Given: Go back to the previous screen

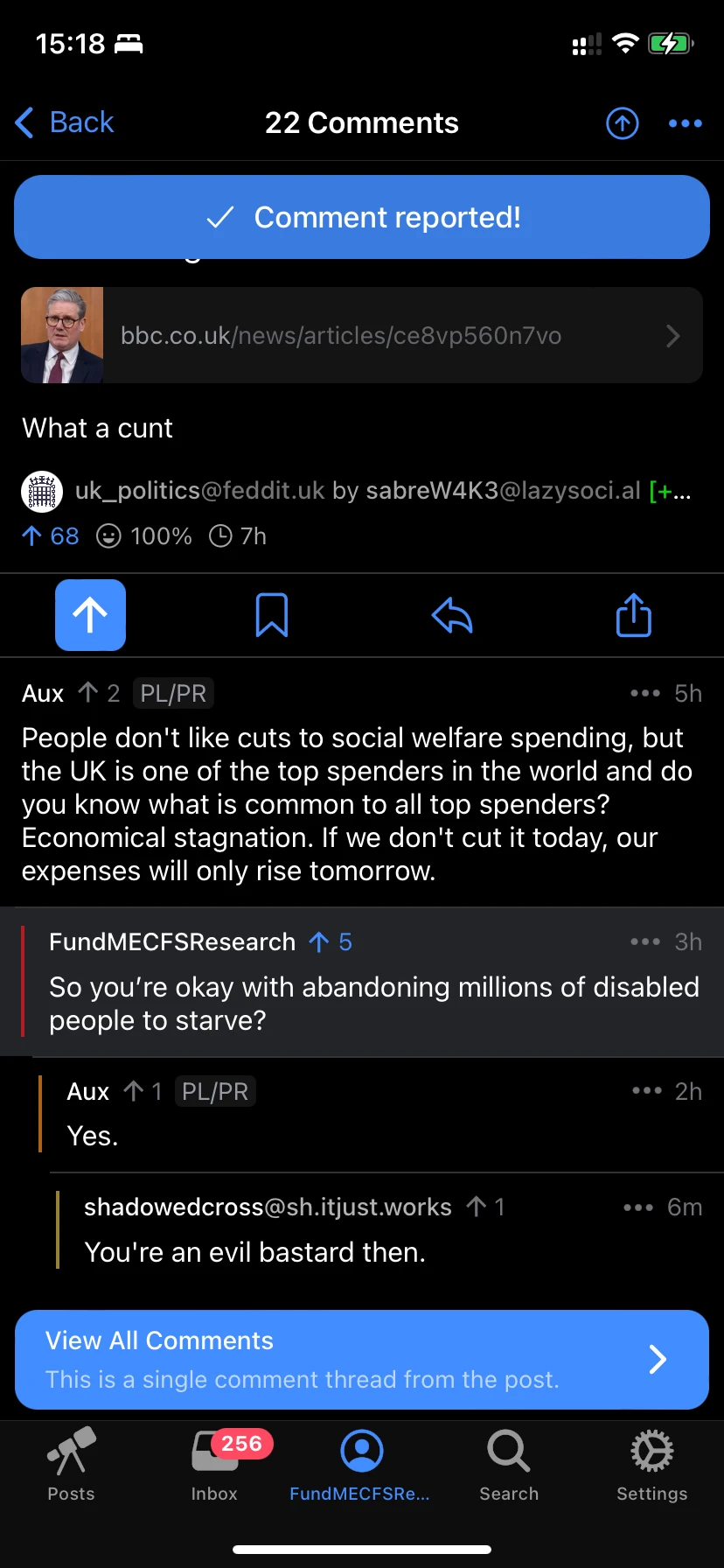Looking at the screenshot, I should pyautogui.click(x=65, y=122).
